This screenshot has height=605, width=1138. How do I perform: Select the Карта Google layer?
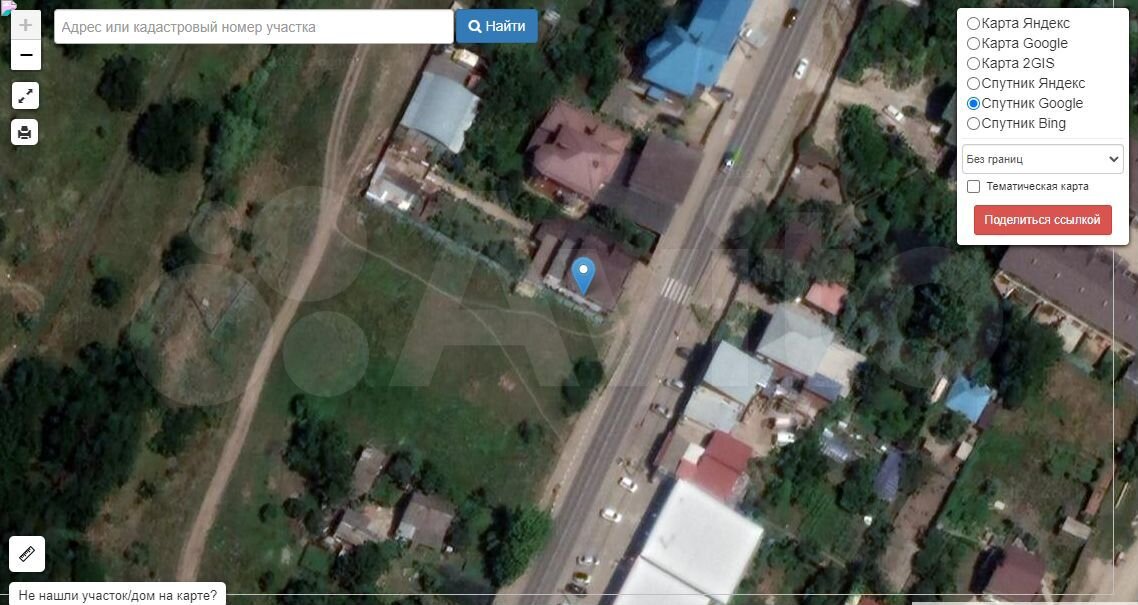click(x=973, y=43)
